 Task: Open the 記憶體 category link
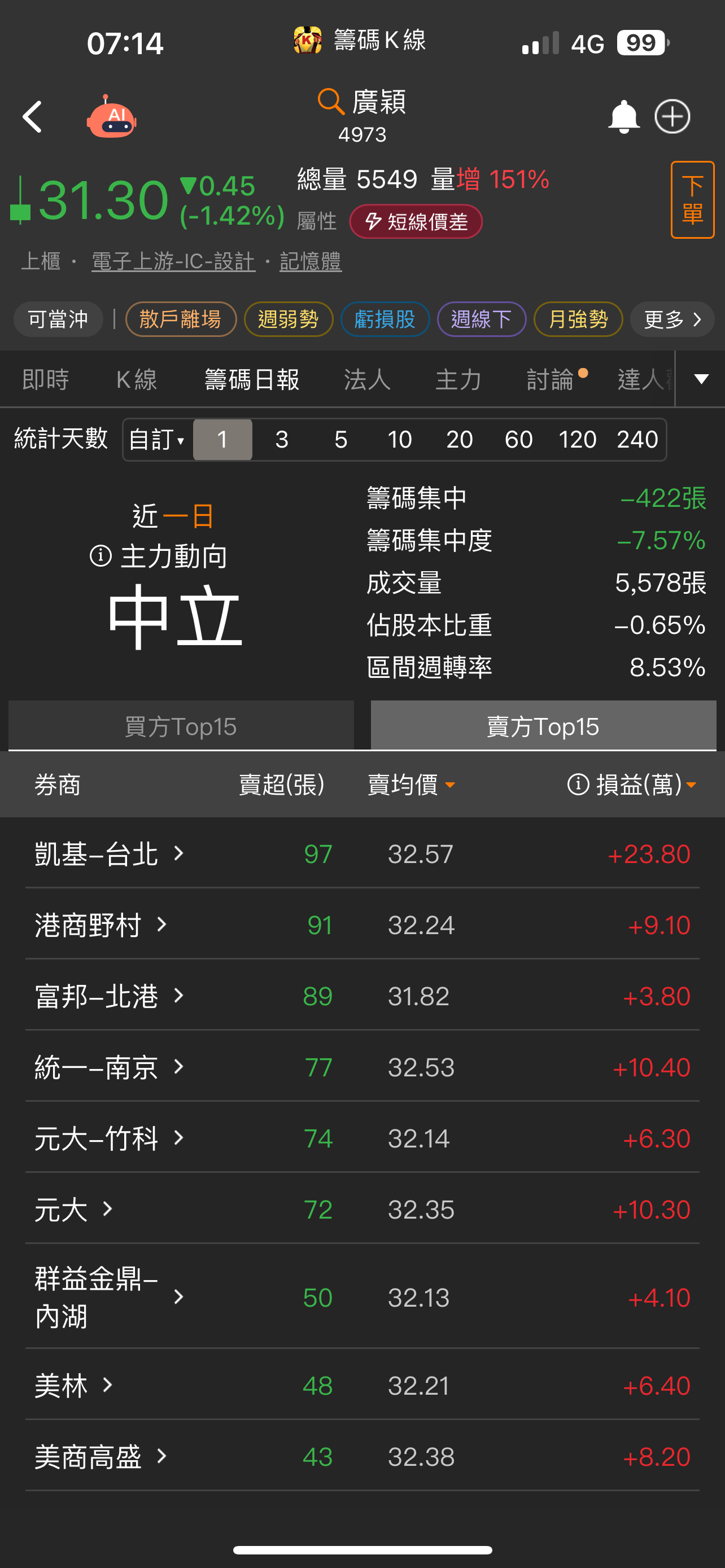(311, 262)
